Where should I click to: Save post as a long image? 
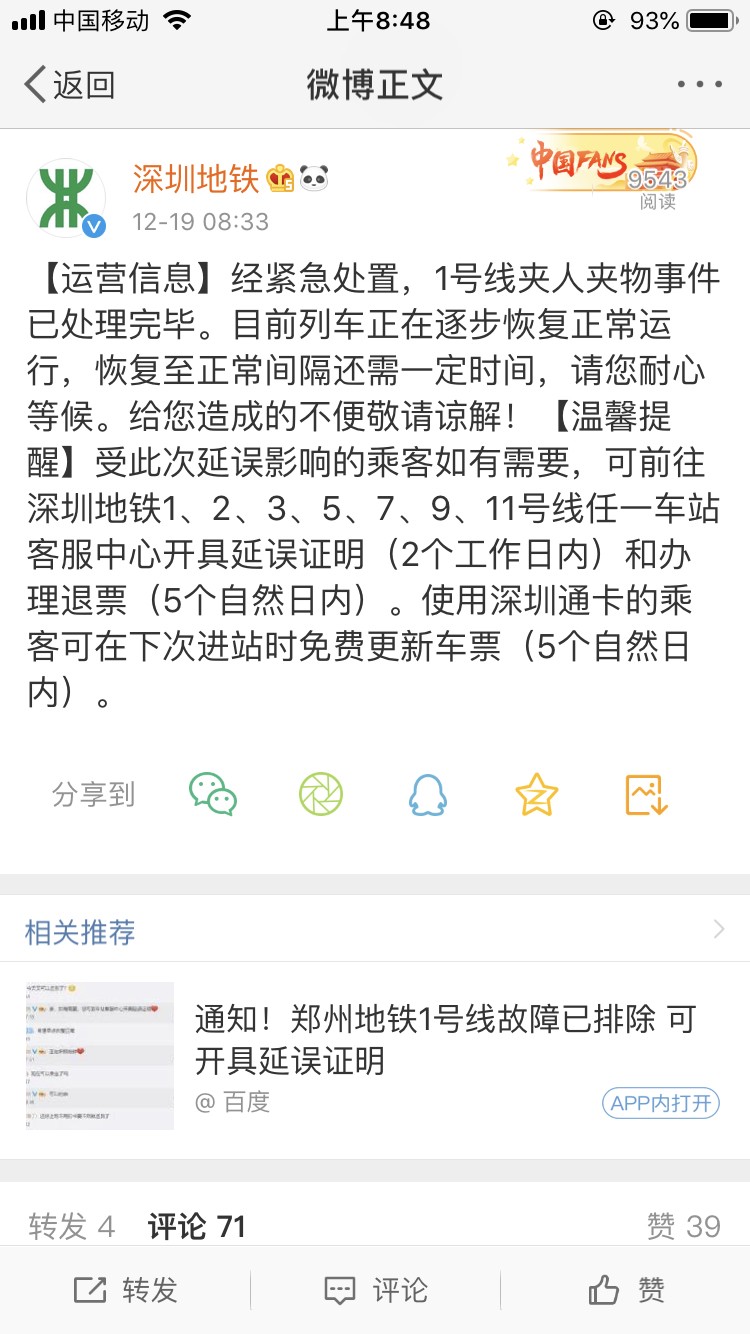(x=645, y=795)
